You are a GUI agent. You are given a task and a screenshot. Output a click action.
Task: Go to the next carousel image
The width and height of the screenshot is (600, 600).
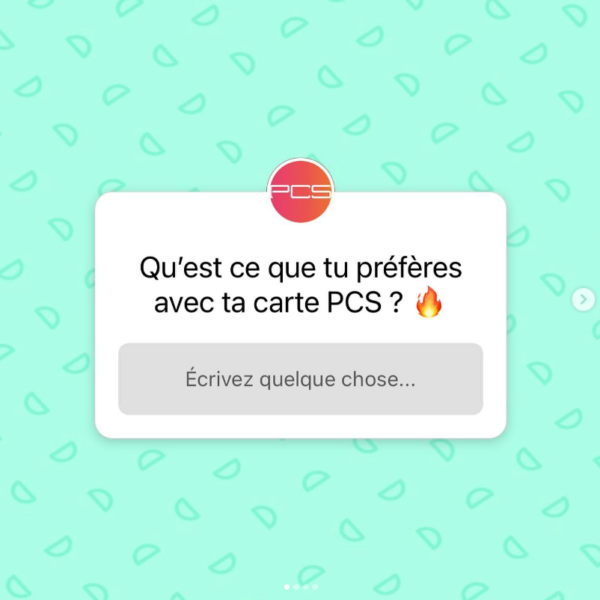click(581, 299)
